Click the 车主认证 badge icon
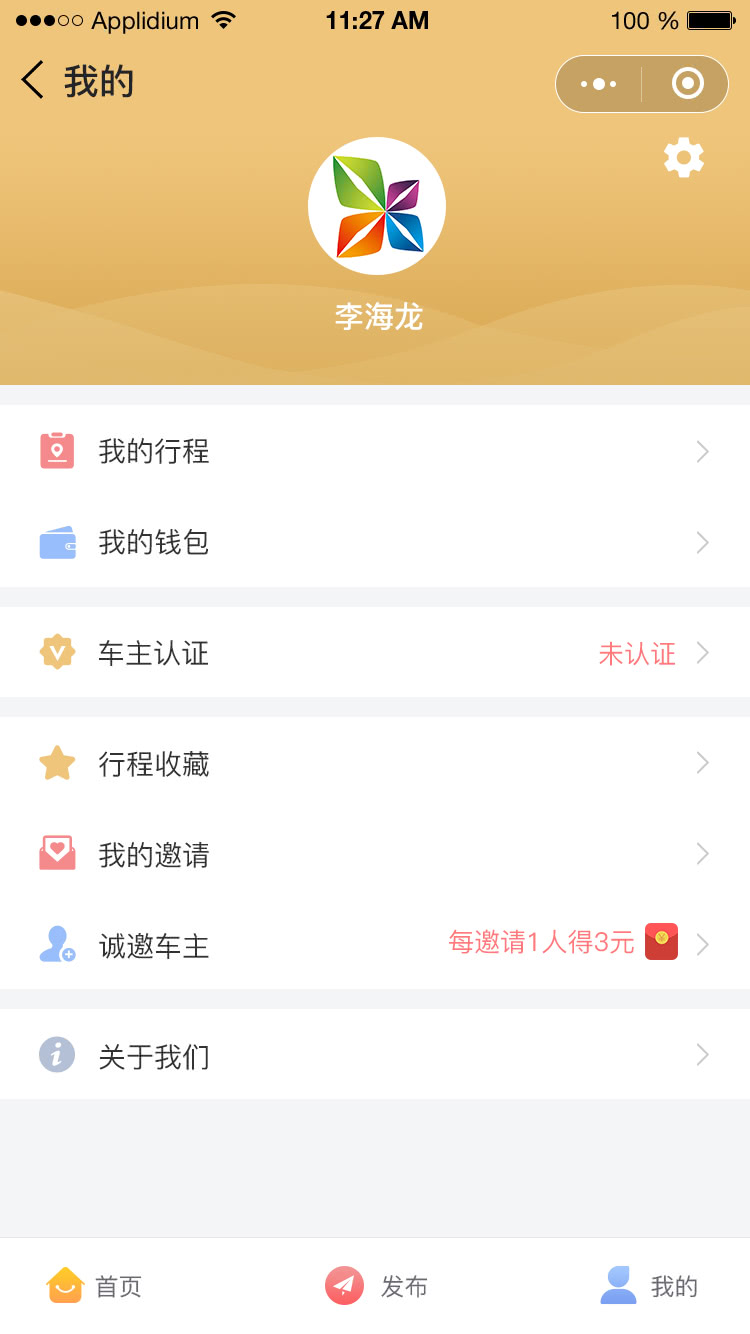Screen dimensions: 750x1334 pos(57,652)
